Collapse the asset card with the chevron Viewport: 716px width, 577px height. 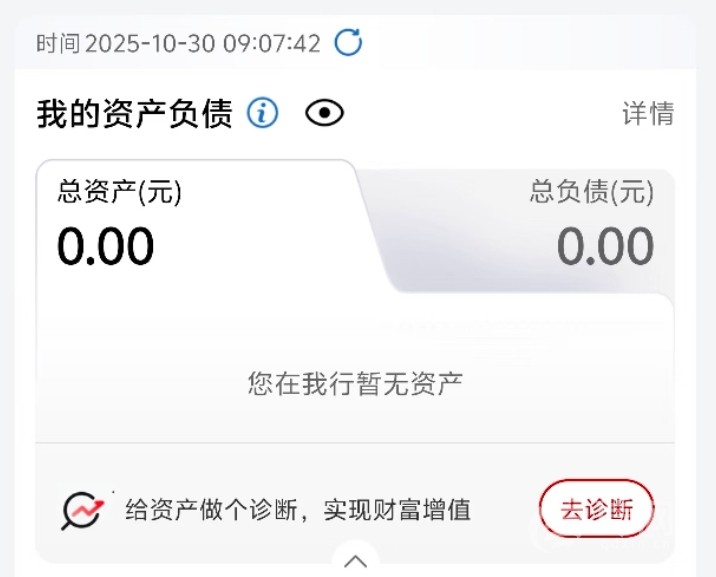[356, 561]
